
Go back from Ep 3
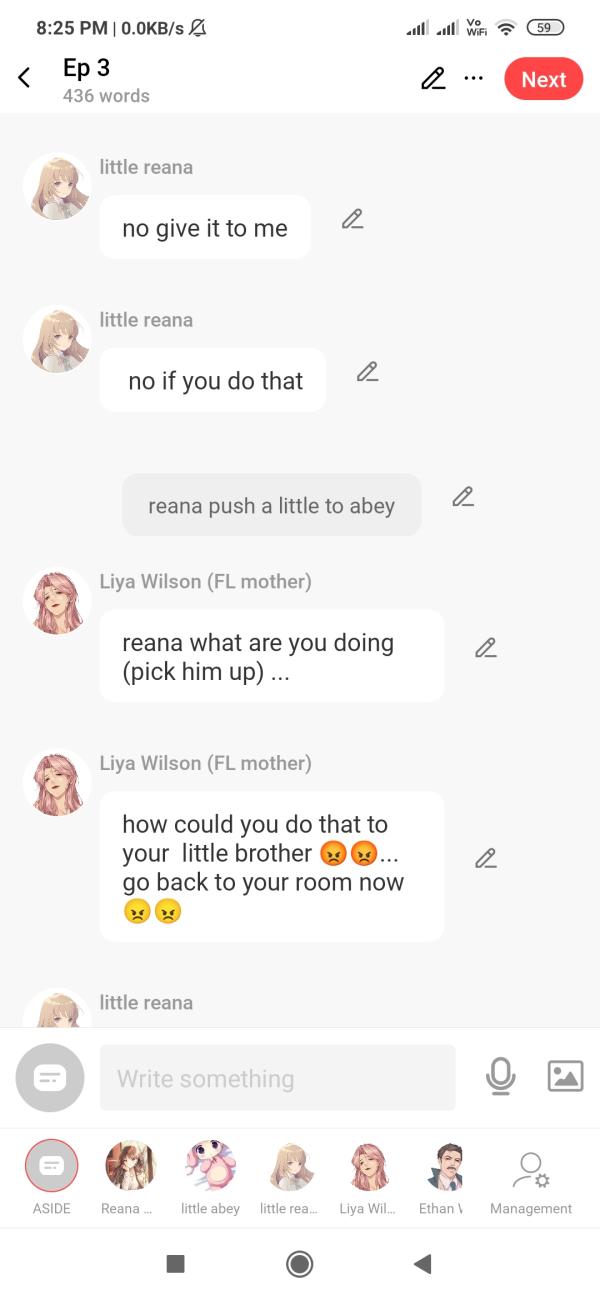coord(25,78)
